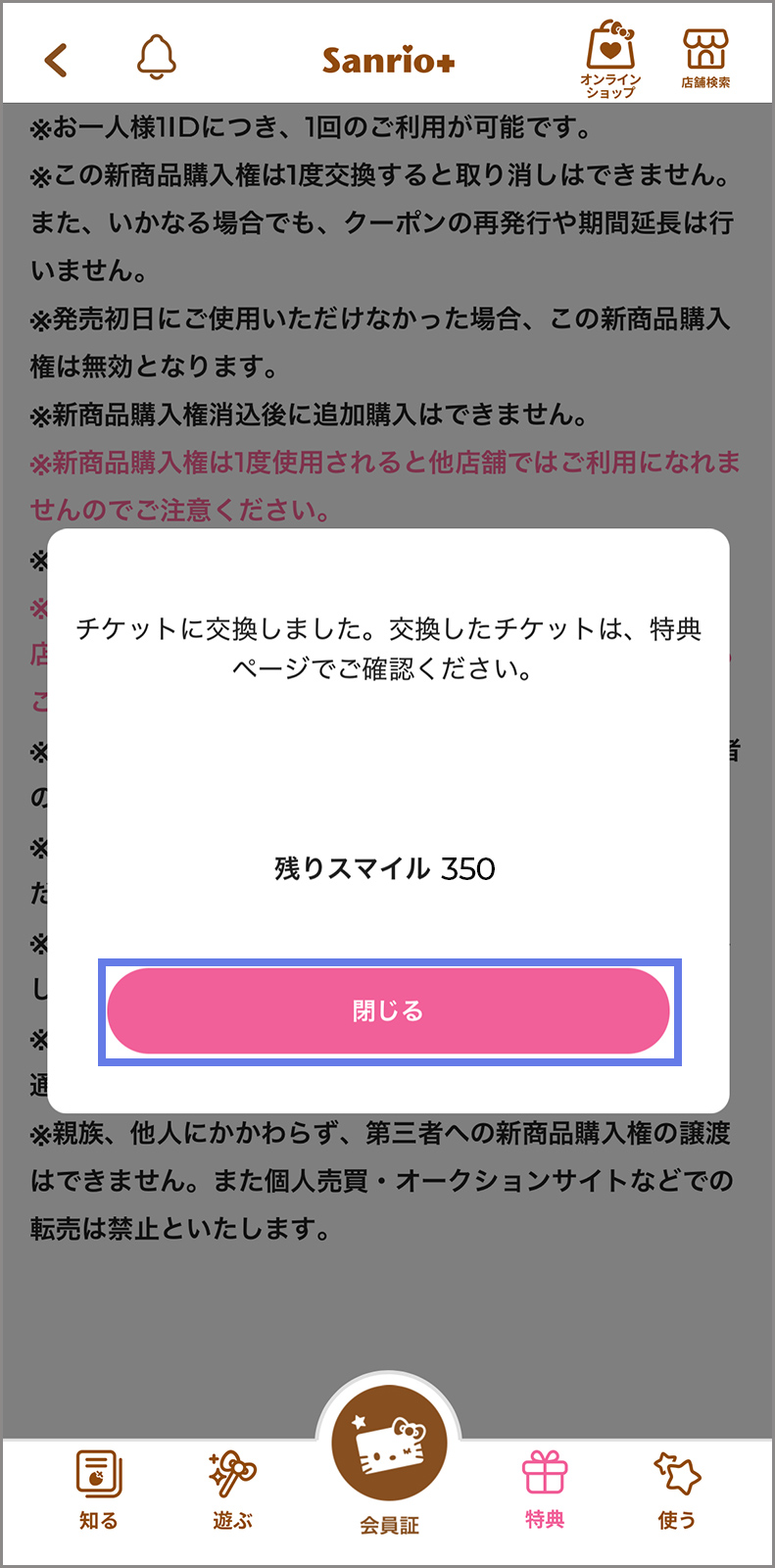775x1568 pixels.
Task: Switch to the 遊ぶ tab
Action: pos(232,1490)
